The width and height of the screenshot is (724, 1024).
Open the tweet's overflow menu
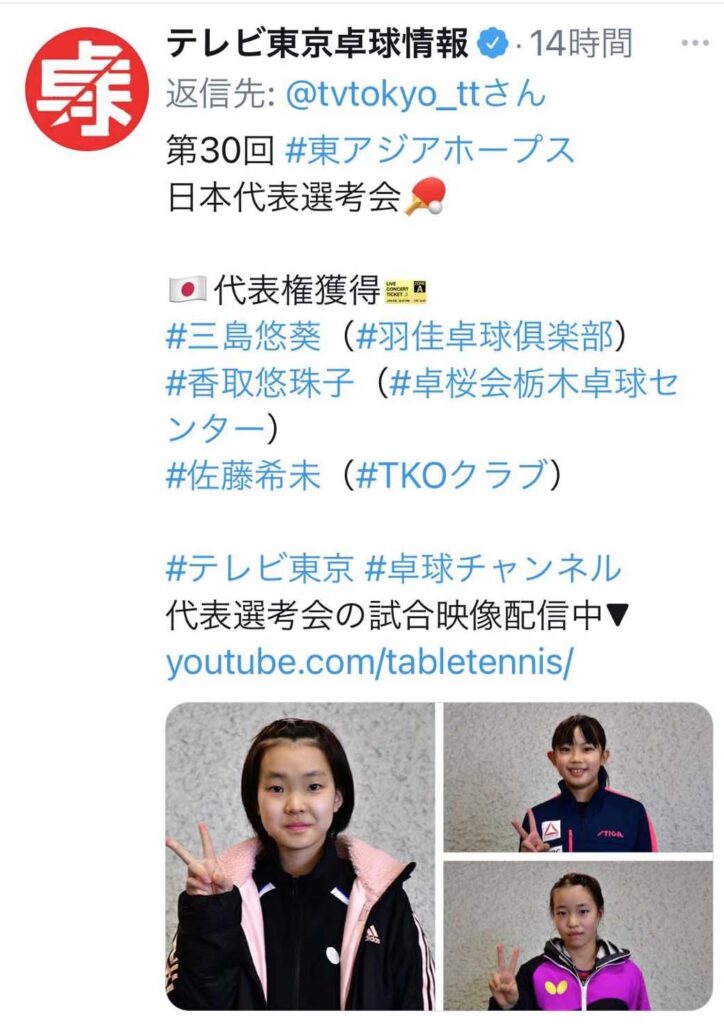694,43
